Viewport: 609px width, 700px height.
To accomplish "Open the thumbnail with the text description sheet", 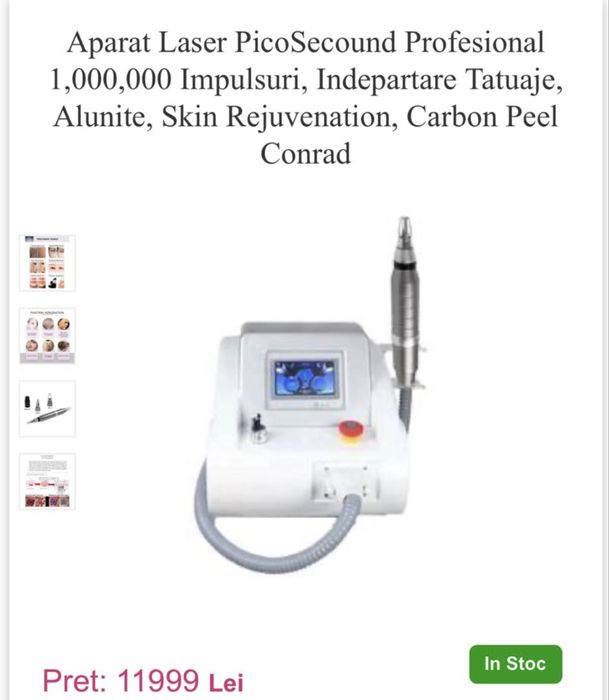I will point(47,481).
